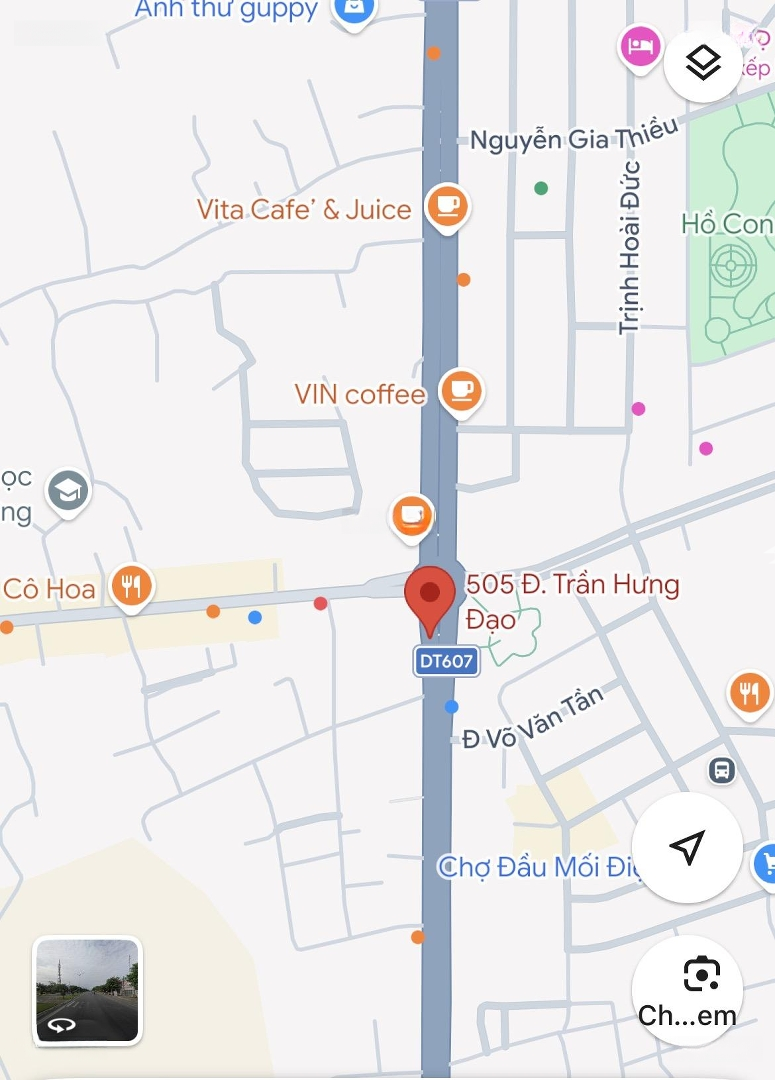Image resolution: width=775 pixels, height=1080 pixels.
Task: Center map on my current location
Action: [x=687, y=848]
